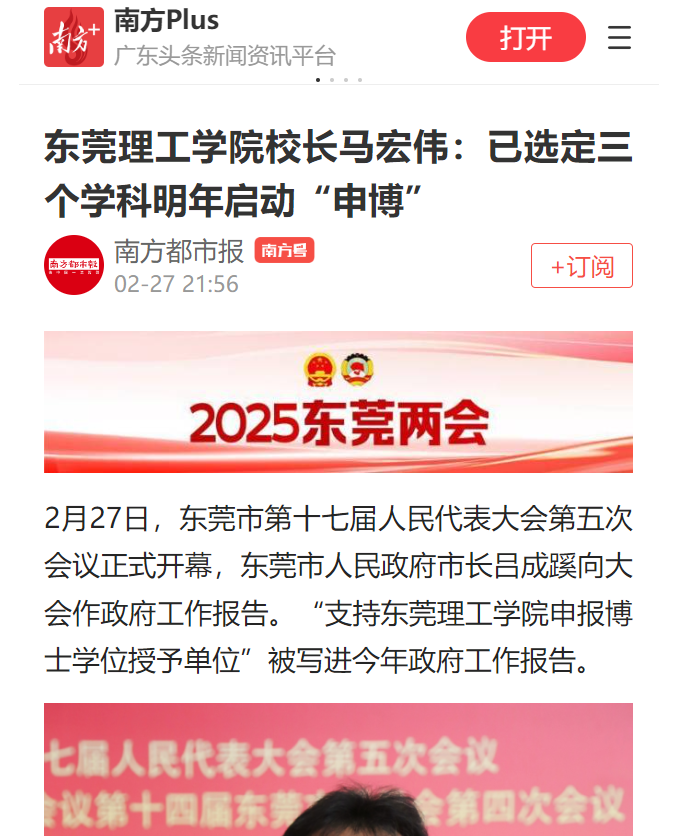
Task: Open the 南方都市报 publisher avatar
Action: click(74, 265)
